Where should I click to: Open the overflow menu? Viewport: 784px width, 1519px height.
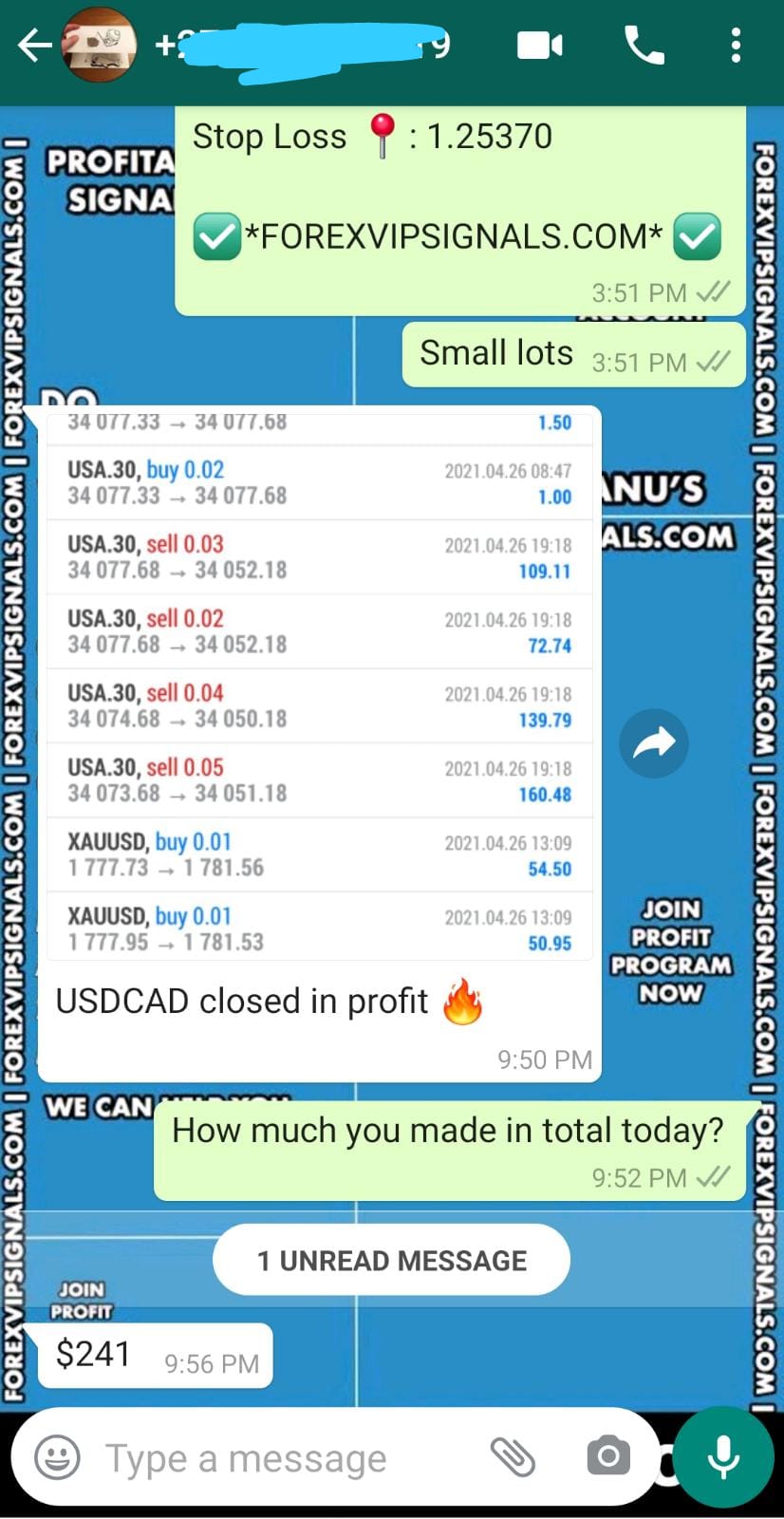[736, 45]
